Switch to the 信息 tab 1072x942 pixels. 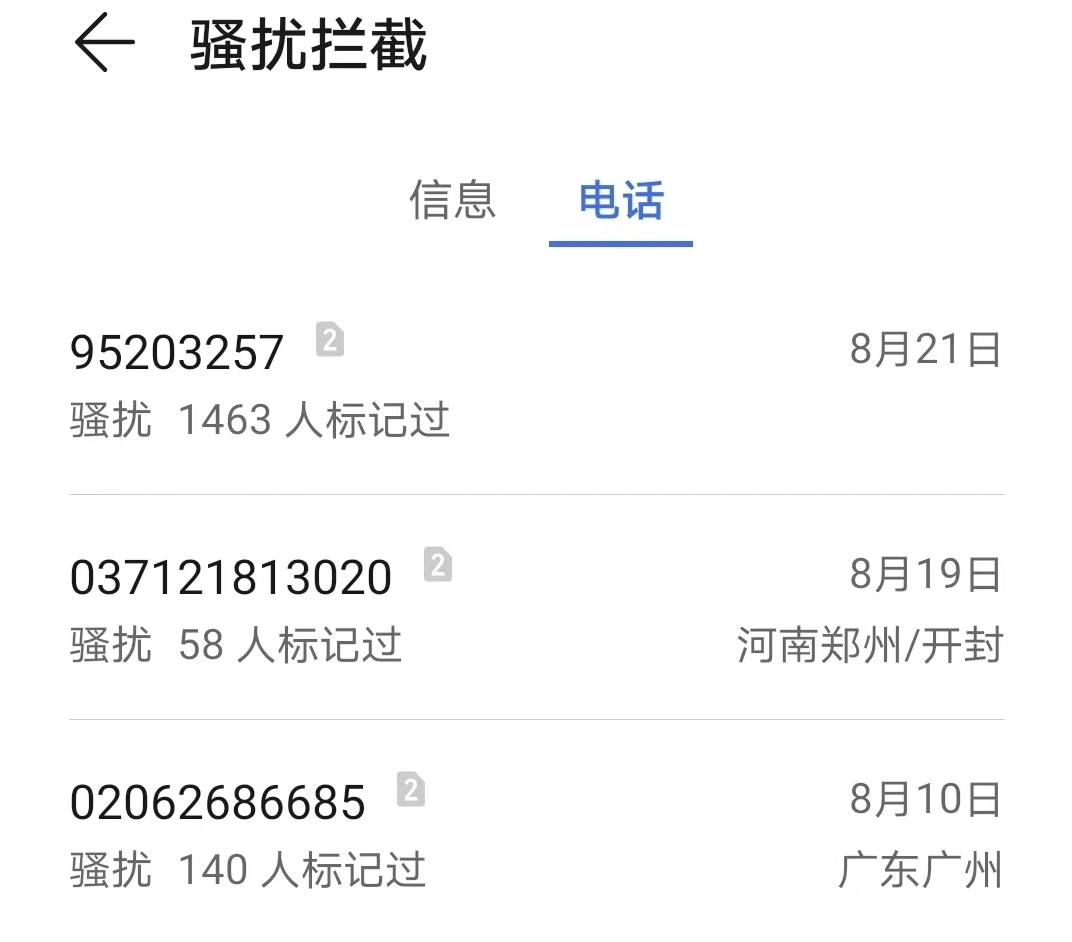[x=452, y=200]
